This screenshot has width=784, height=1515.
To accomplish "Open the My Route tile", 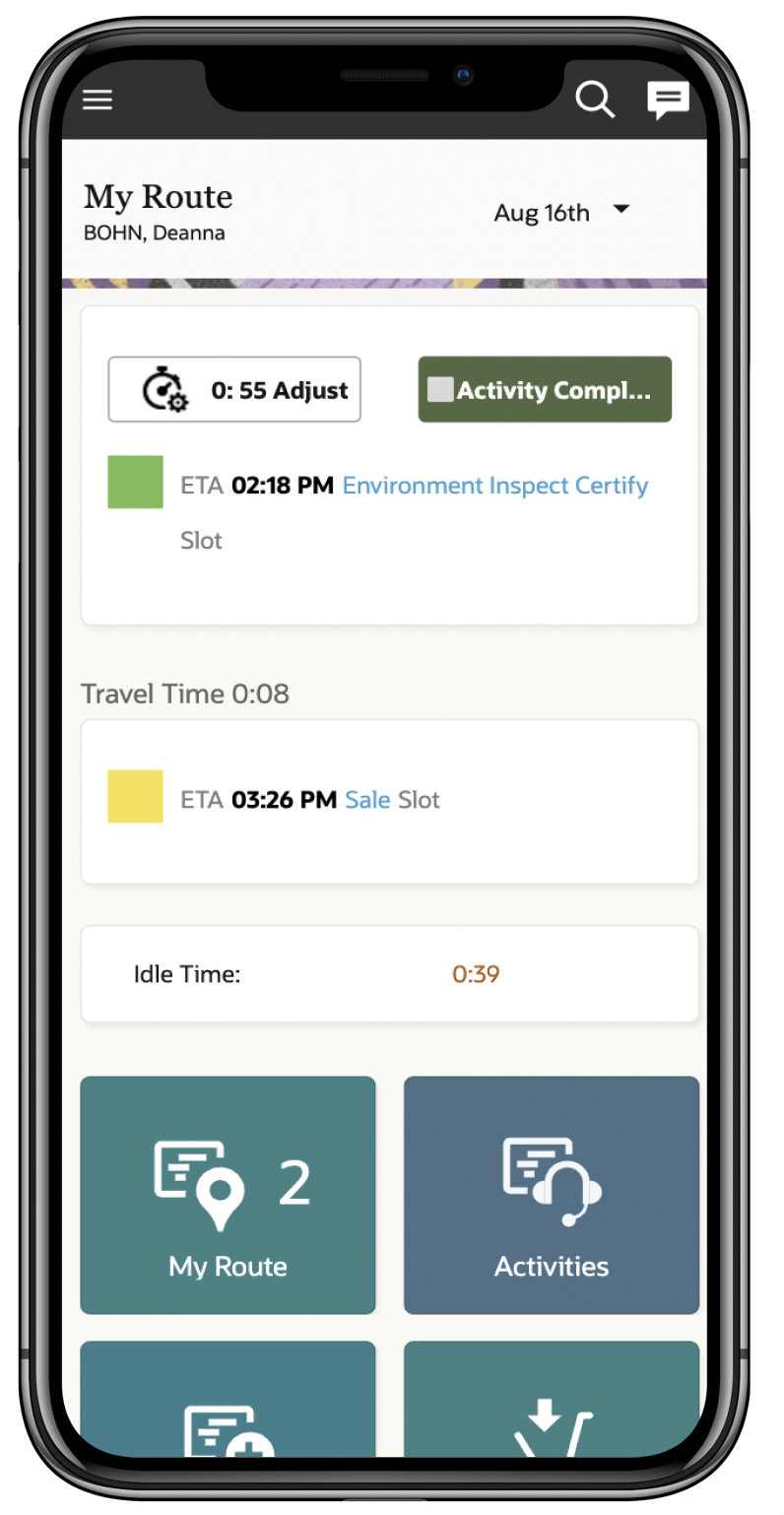I will coord(228,1195).
